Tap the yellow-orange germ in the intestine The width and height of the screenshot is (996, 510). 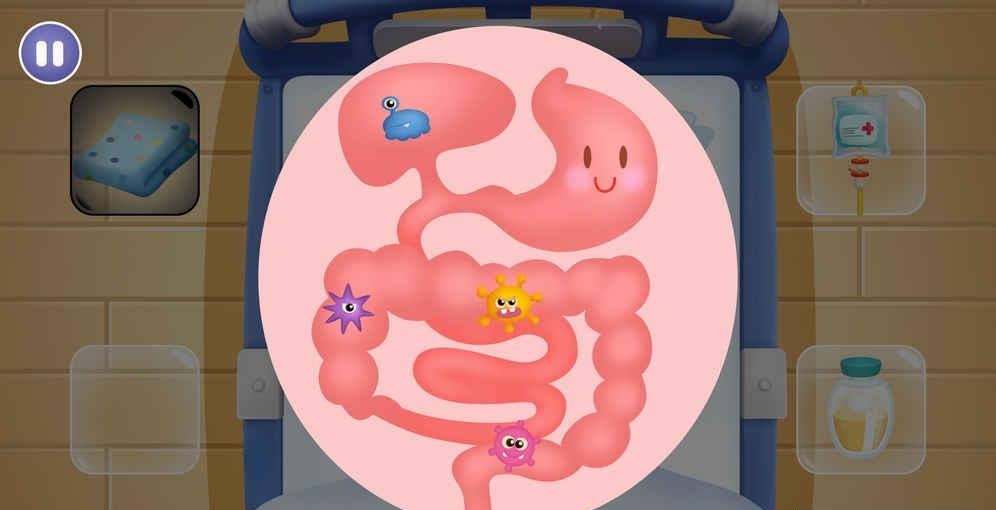[x=508, y=303]
